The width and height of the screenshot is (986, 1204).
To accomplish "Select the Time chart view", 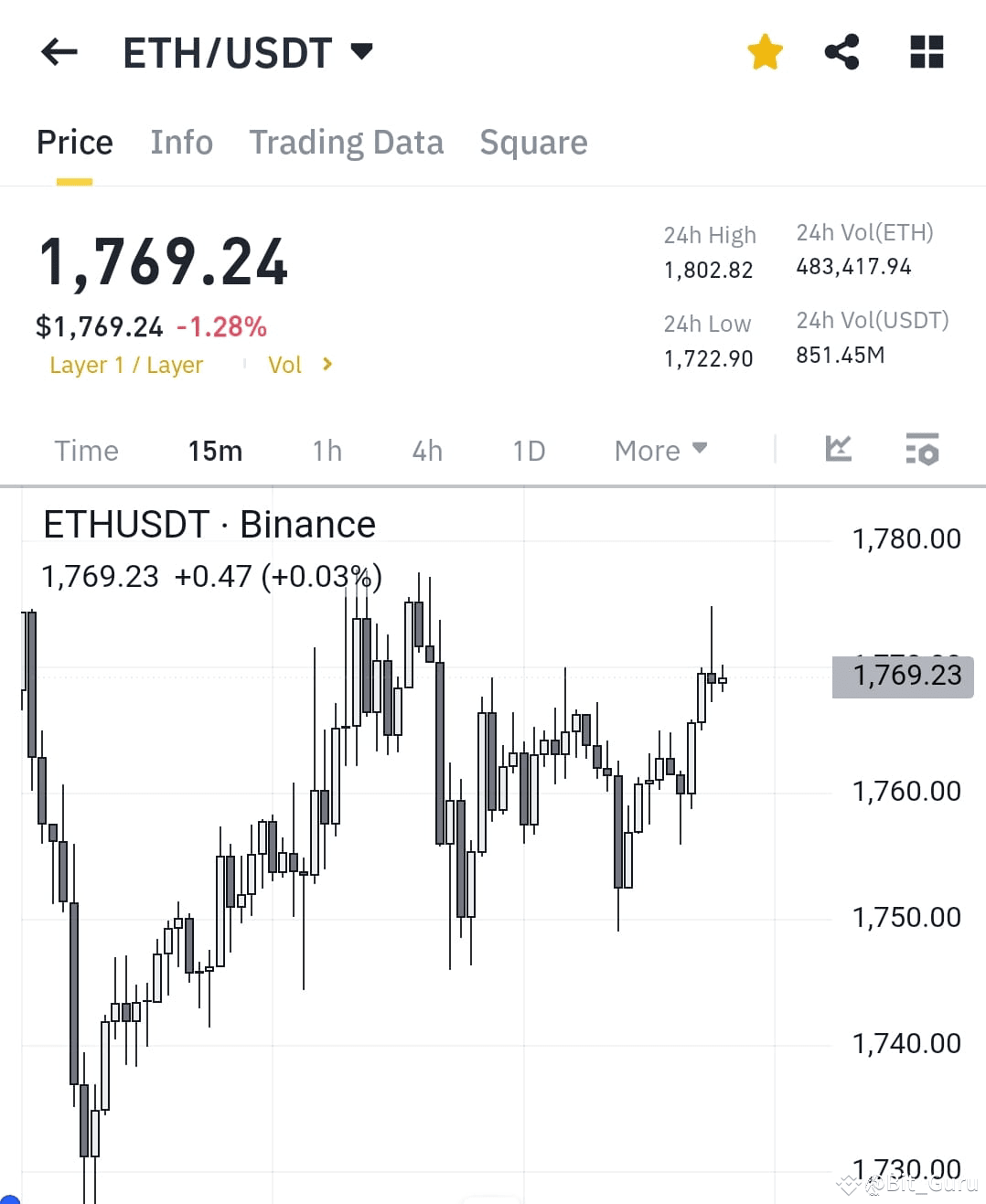I will point(86,450).
